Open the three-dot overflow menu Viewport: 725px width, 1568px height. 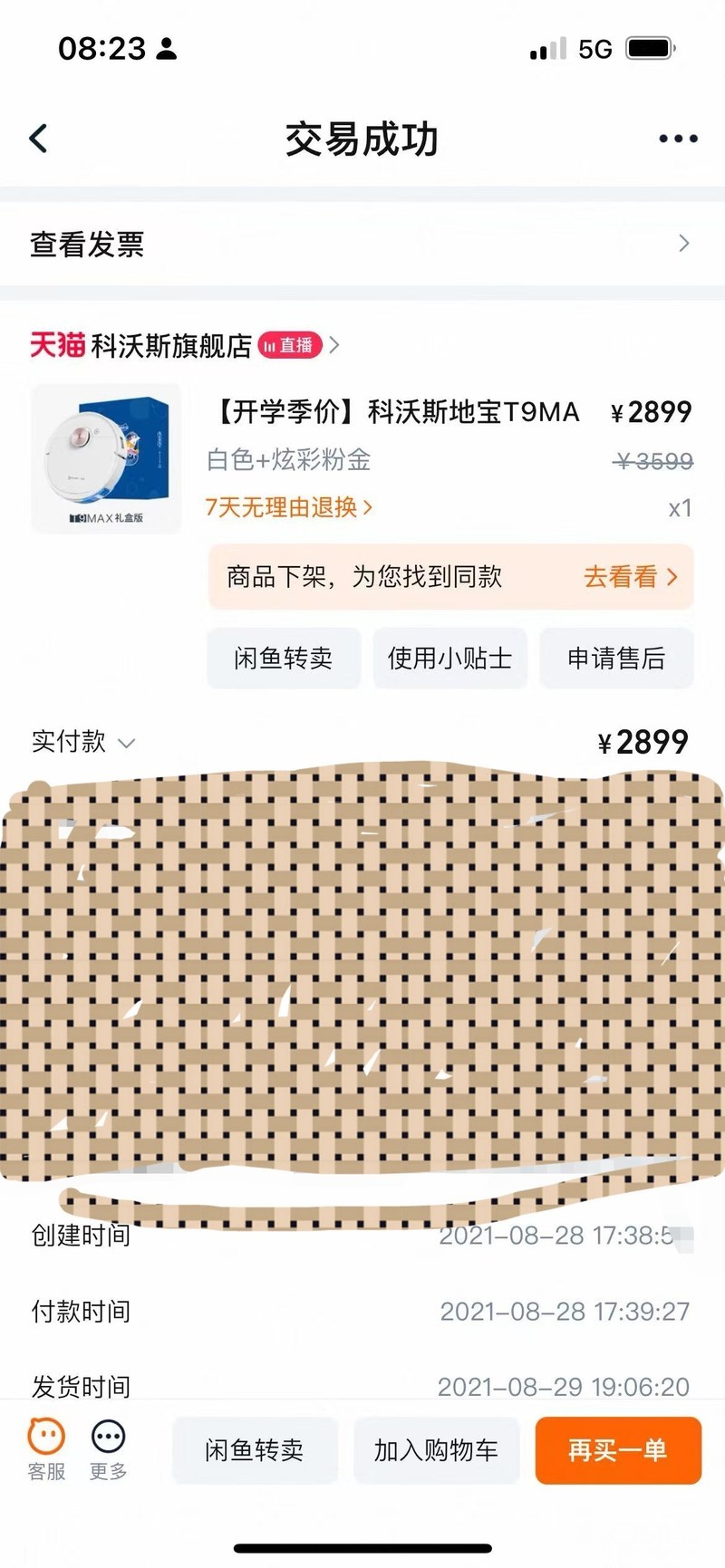click(x=678, y=139)
